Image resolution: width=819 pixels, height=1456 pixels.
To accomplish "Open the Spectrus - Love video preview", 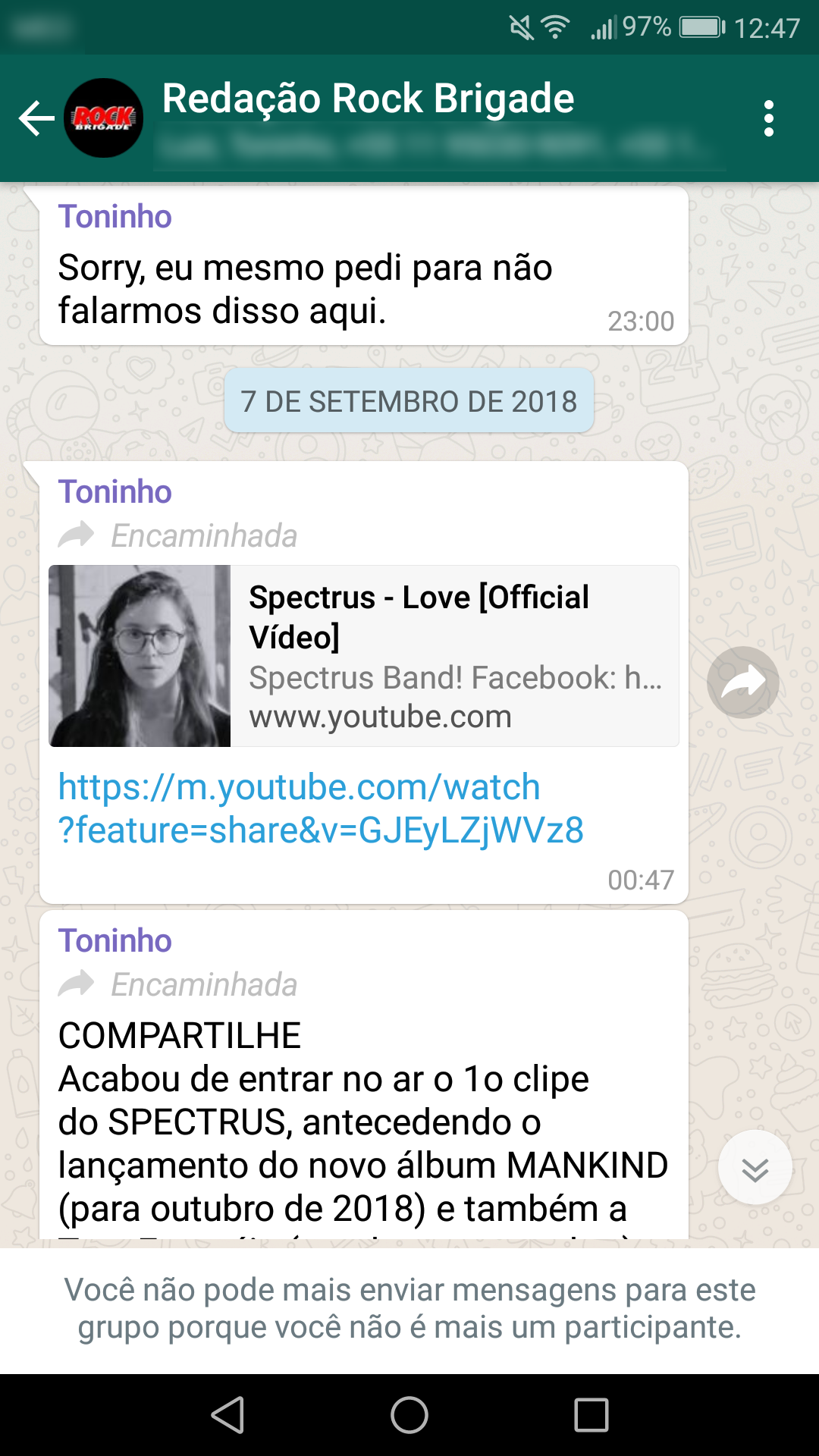I will click(364, 656).
